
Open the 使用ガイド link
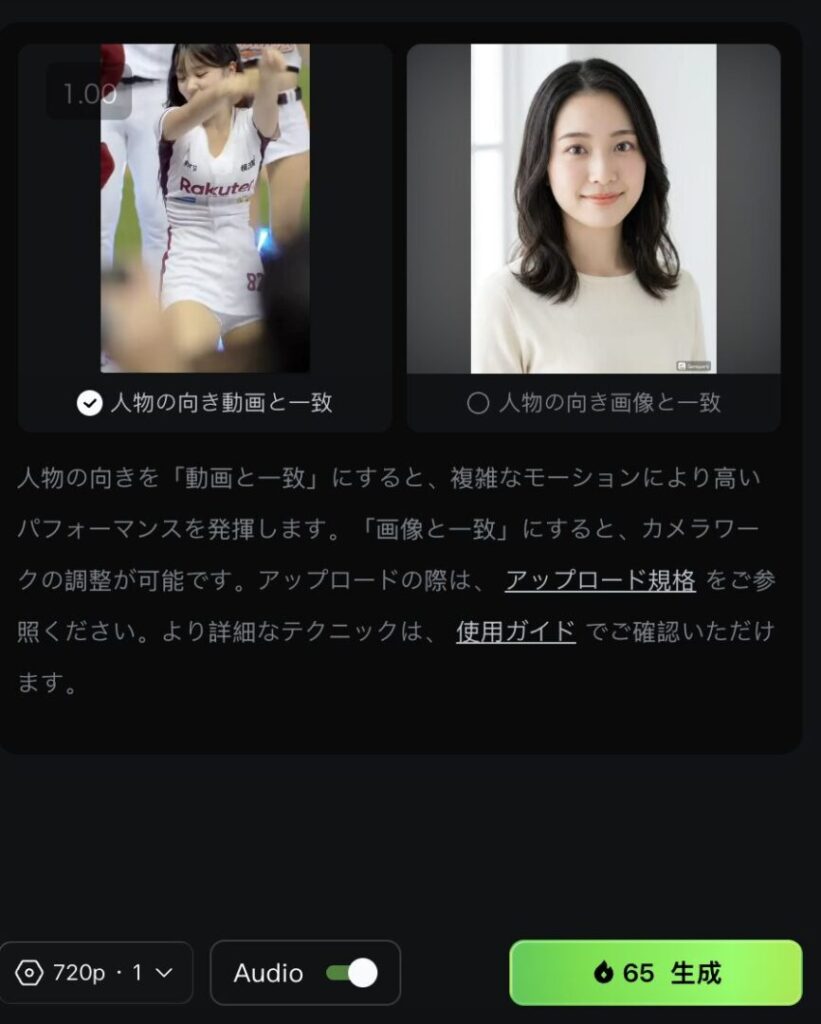[515, 632]
